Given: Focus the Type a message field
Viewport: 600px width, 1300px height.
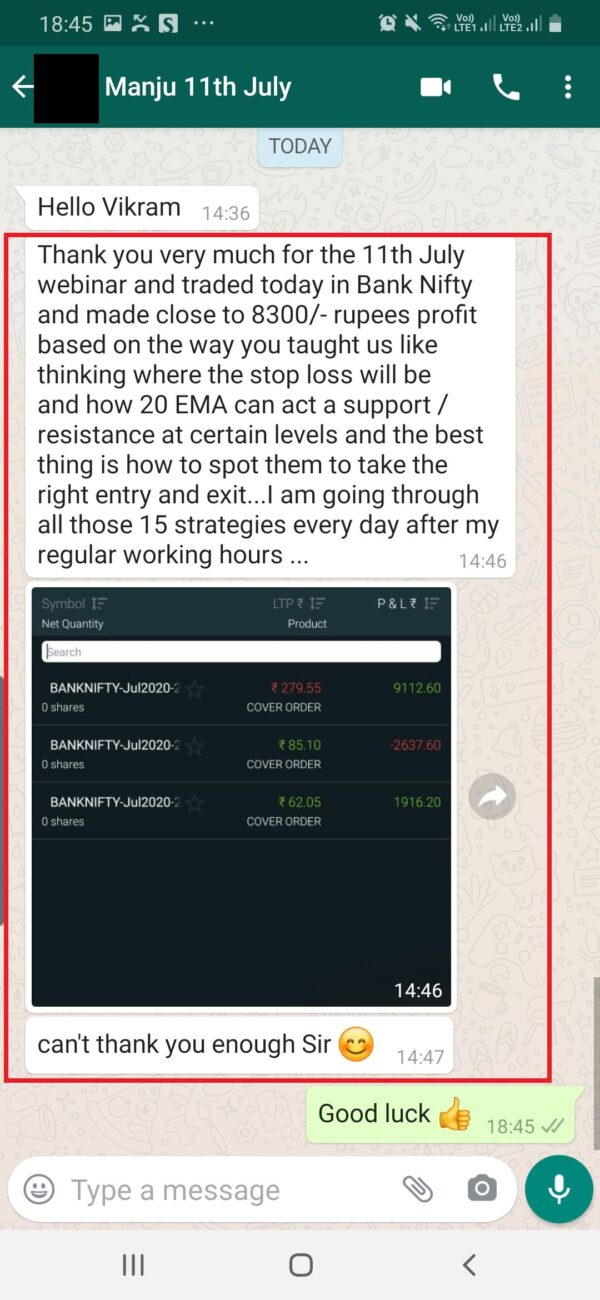Looking at the screenshot, I should [220, 1190].
